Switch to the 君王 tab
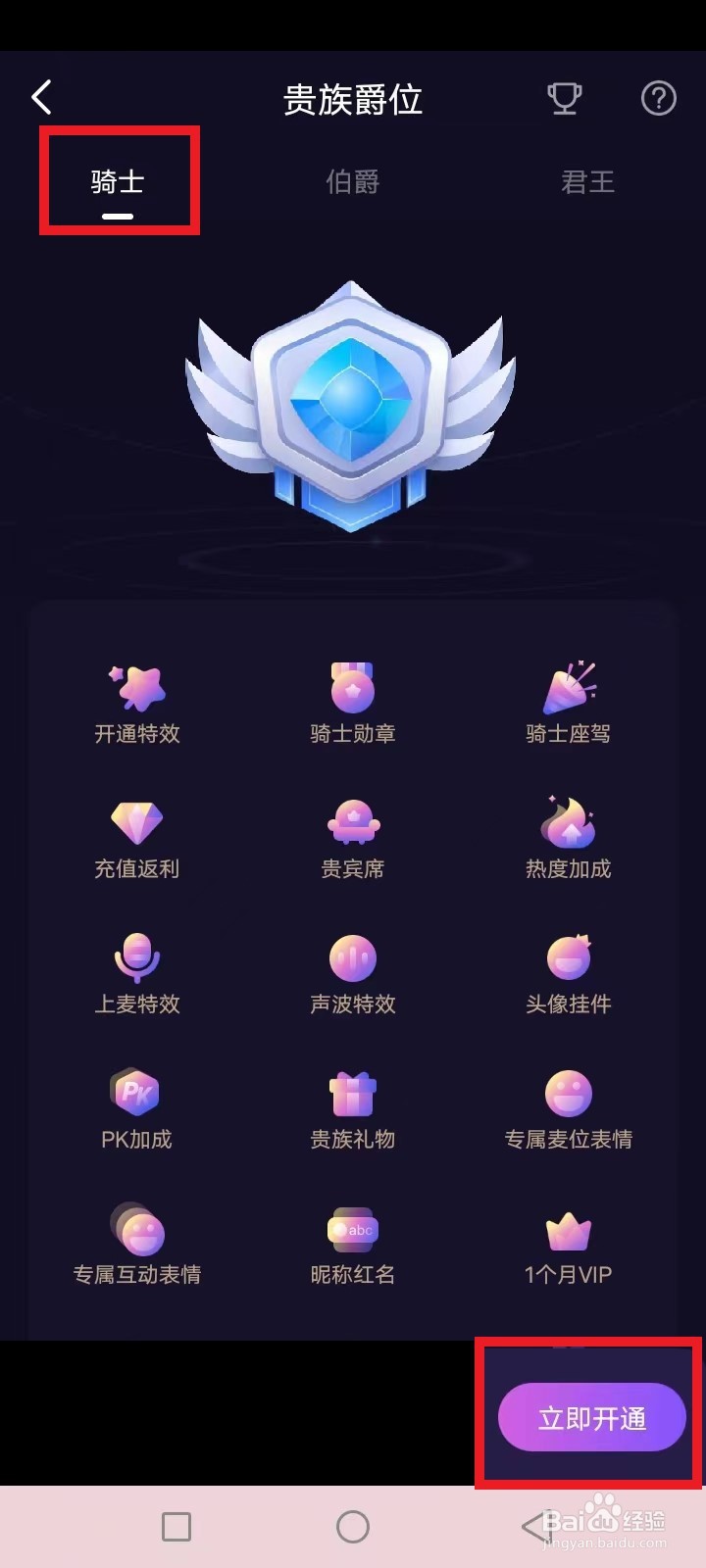Image resolution: width=706 pixels, height=1568 pixels. coord(588,181)
